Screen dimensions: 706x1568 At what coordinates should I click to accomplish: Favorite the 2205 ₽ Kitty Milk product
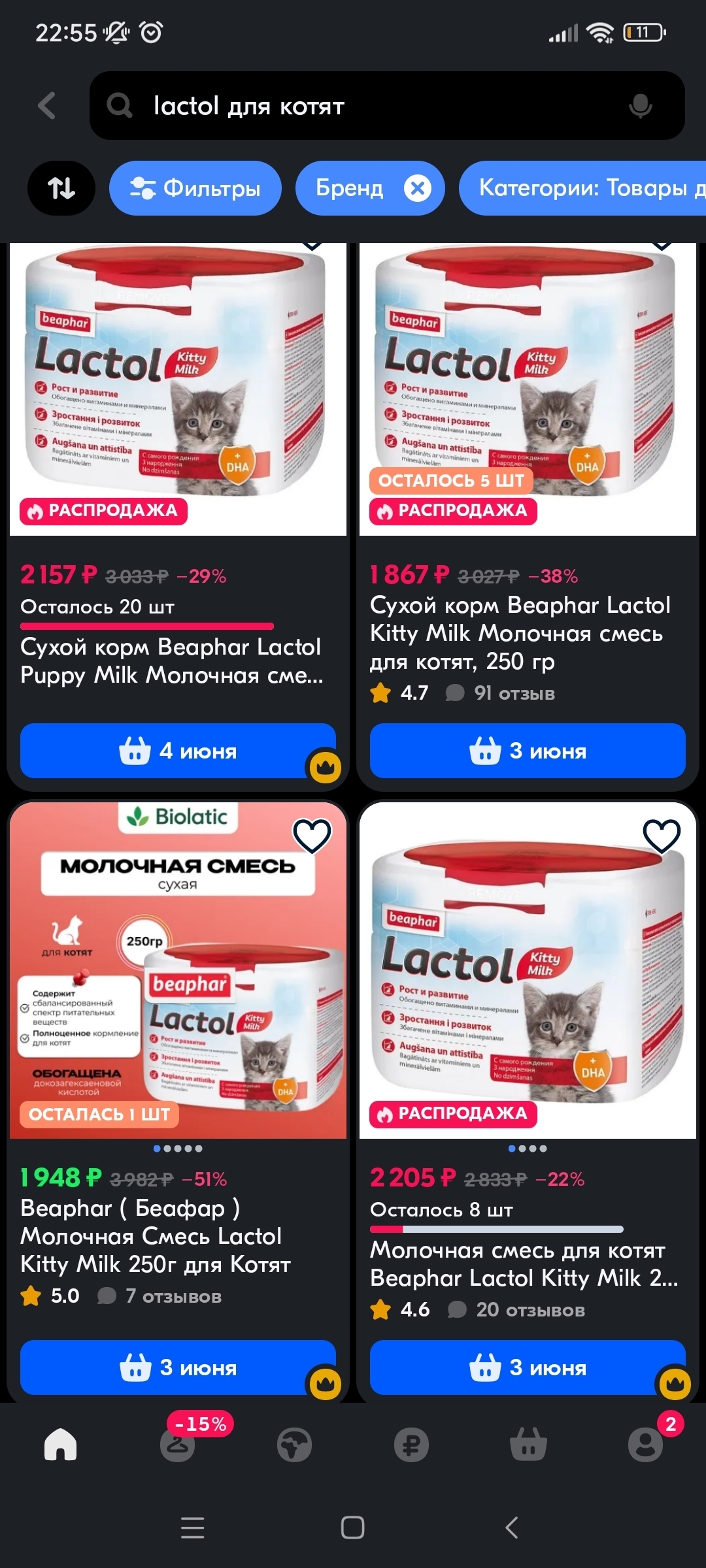pos(662,836)
